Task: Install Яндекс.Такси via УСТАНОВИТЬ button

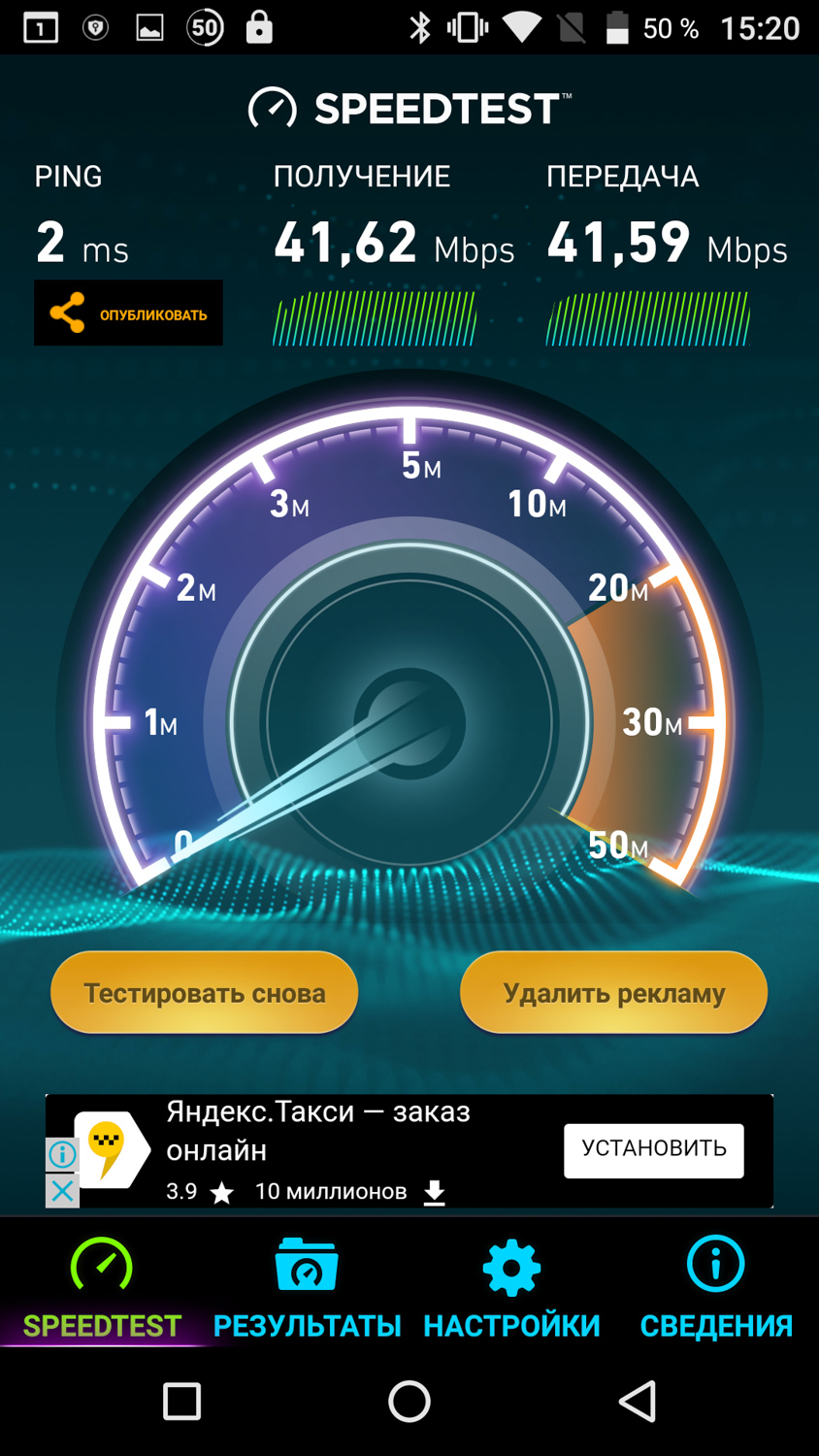Action: click(653, 1150)
